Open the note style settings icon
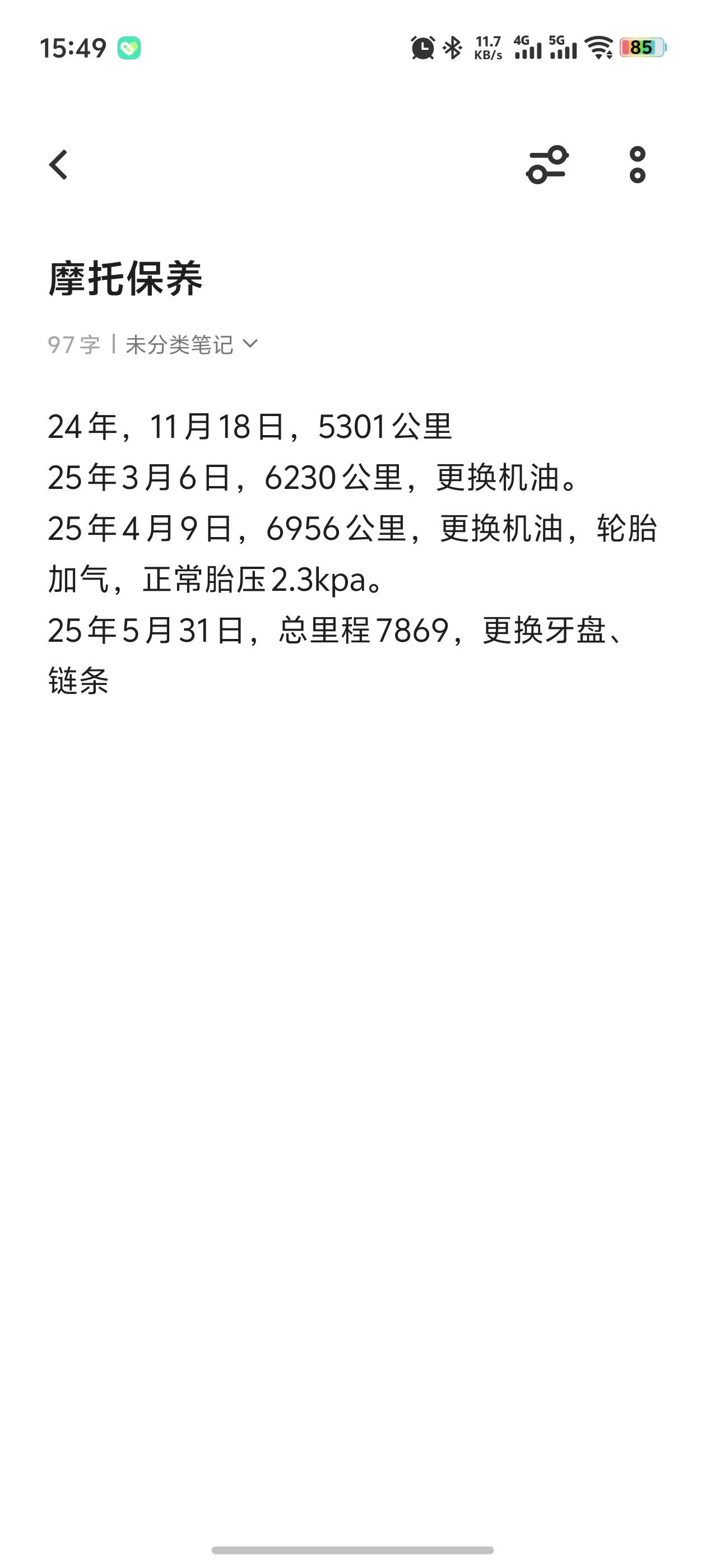The image size is (706, 1568). coord(547,165)
